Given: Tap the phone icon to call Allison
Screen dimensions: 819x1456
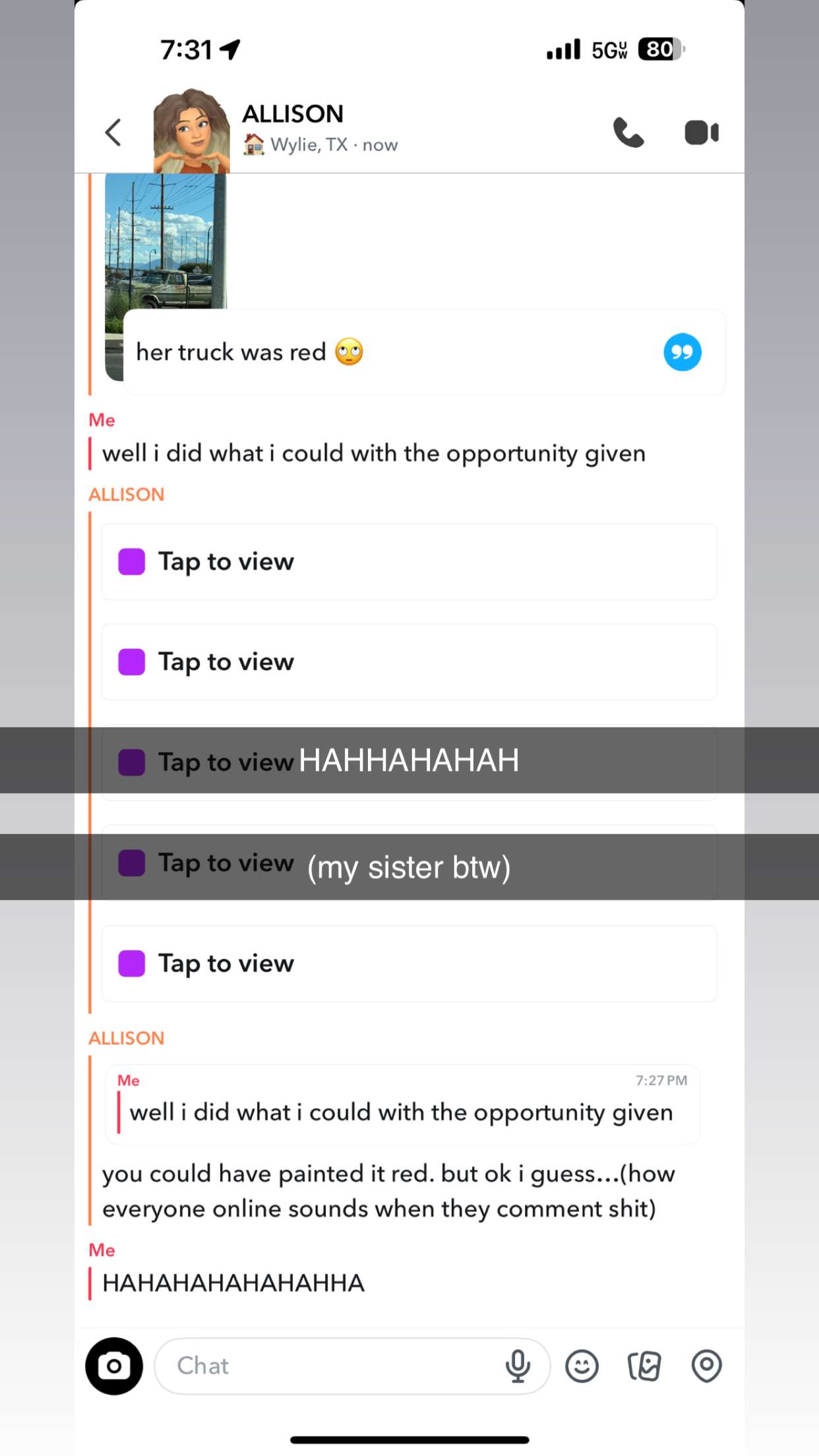Looking at the screenshot, I should click(x=629, y=133).
